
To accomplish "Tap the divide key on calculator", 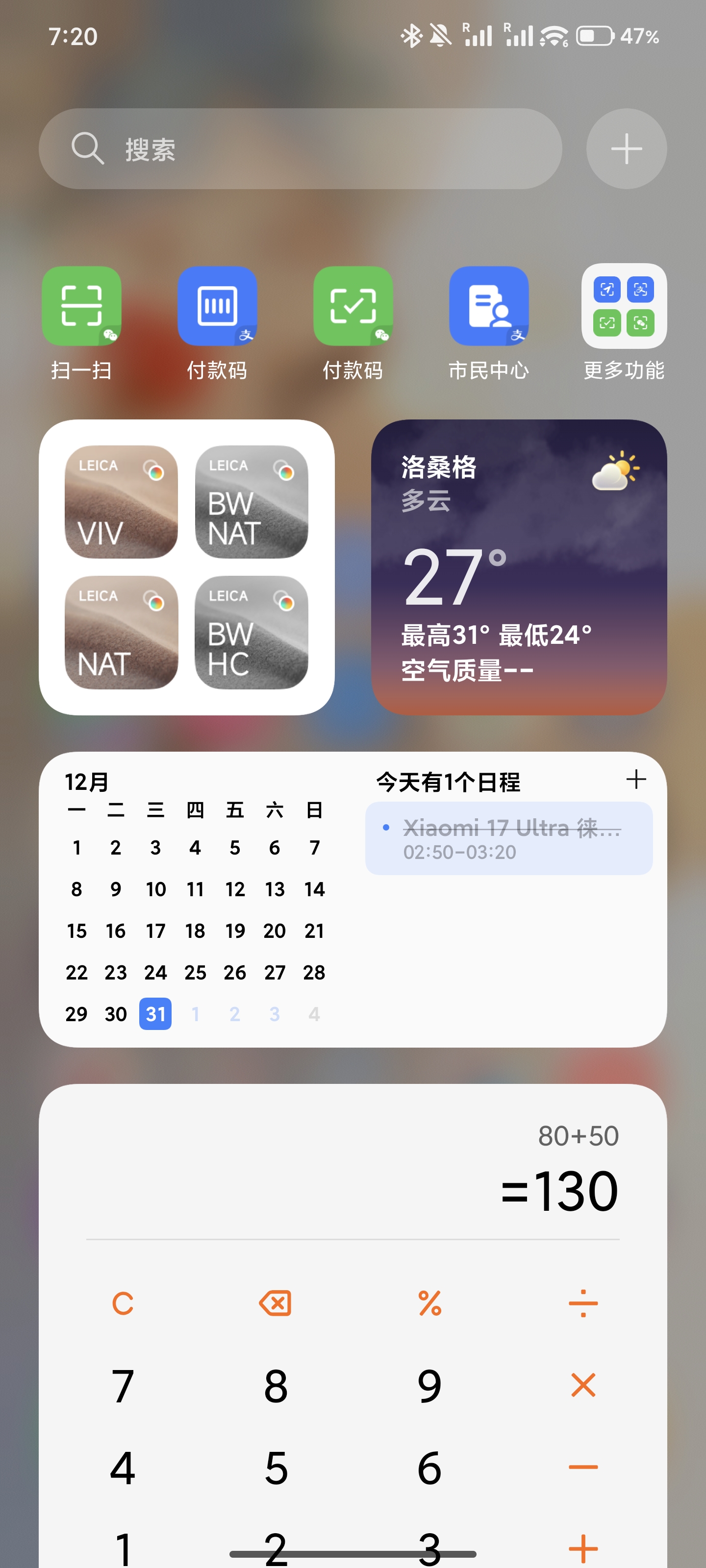I will (583, 1303).
